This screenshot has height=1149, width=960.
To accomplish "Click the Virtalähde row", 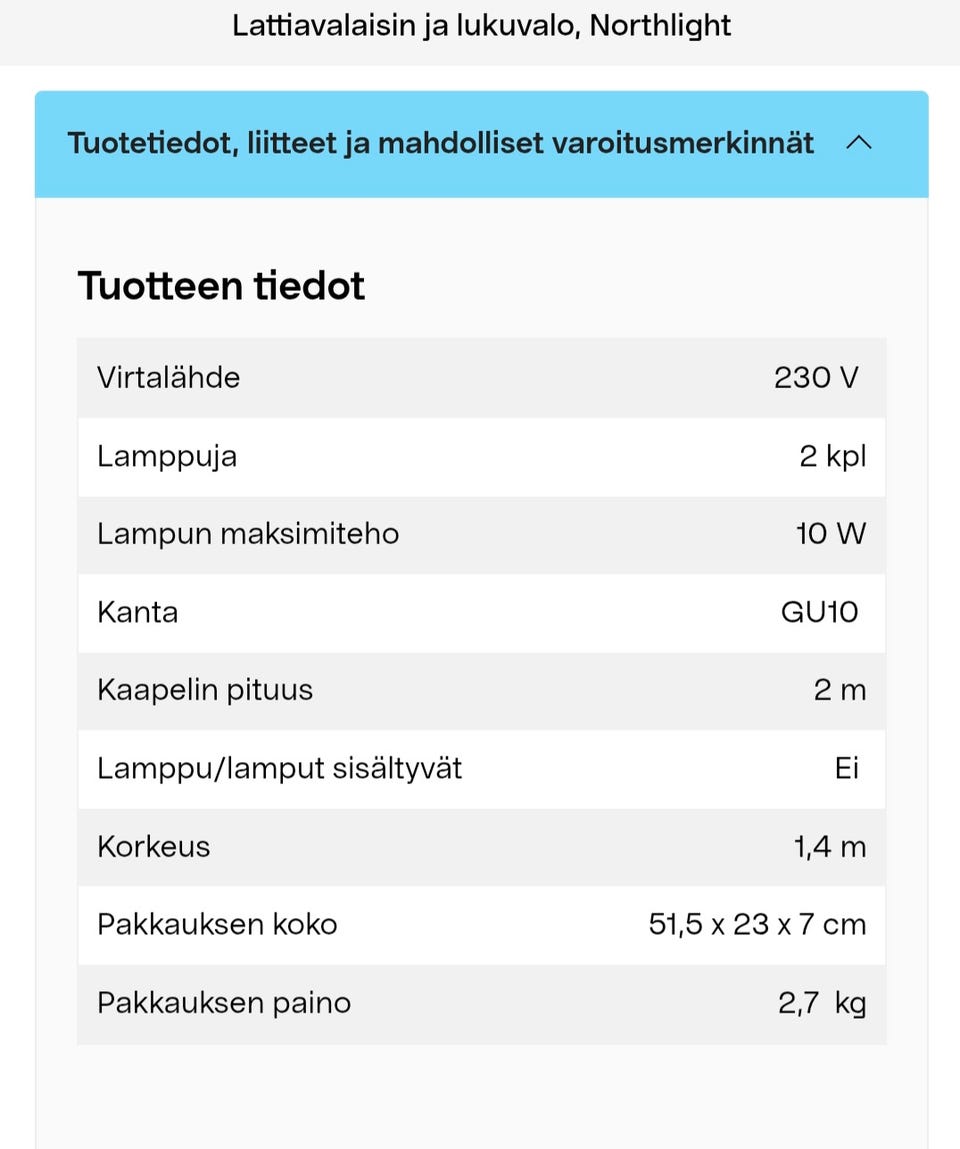I will tap(480, 378).
